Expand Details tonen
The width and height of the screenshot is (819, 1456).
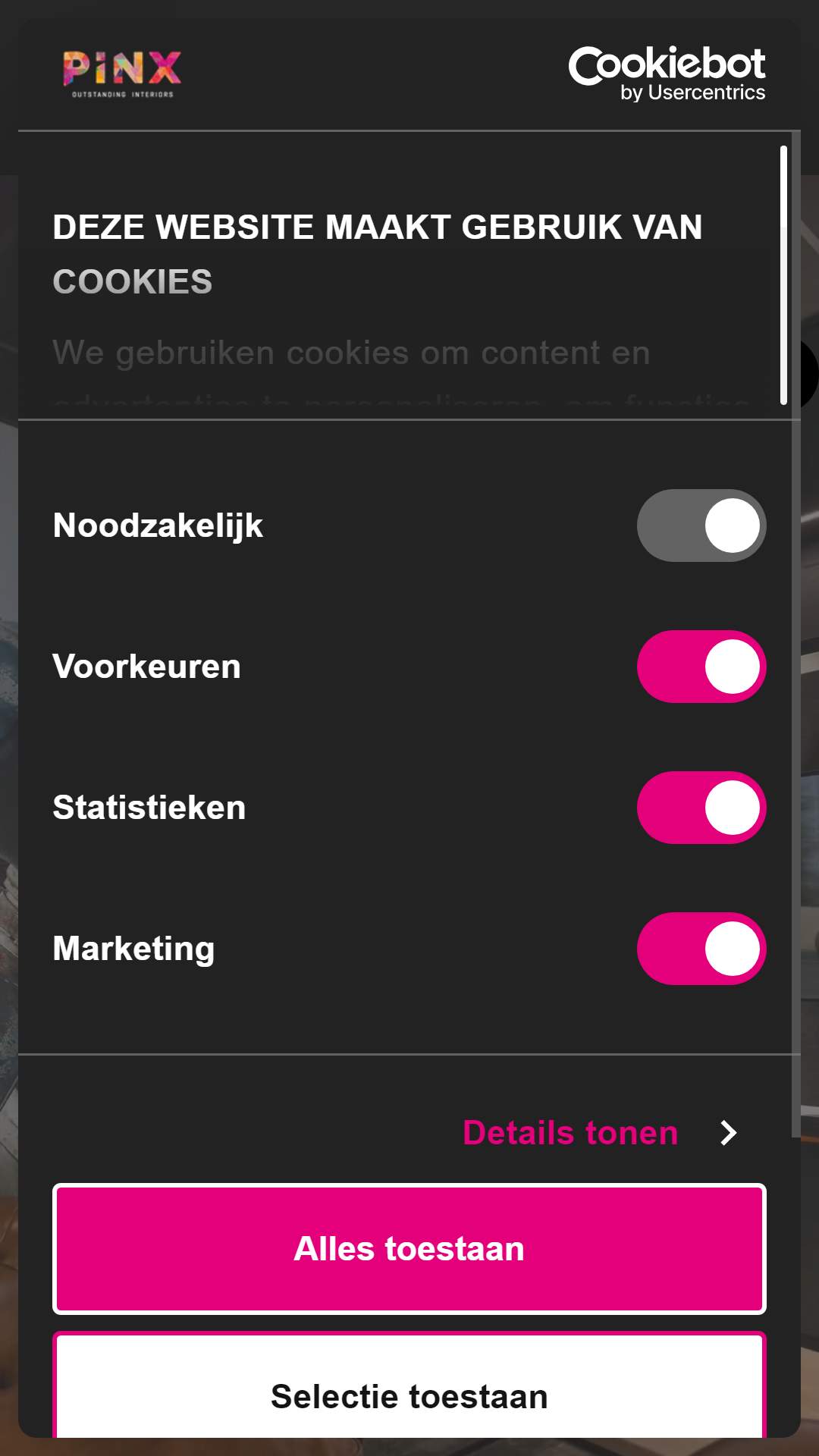tap(599, 1133)
